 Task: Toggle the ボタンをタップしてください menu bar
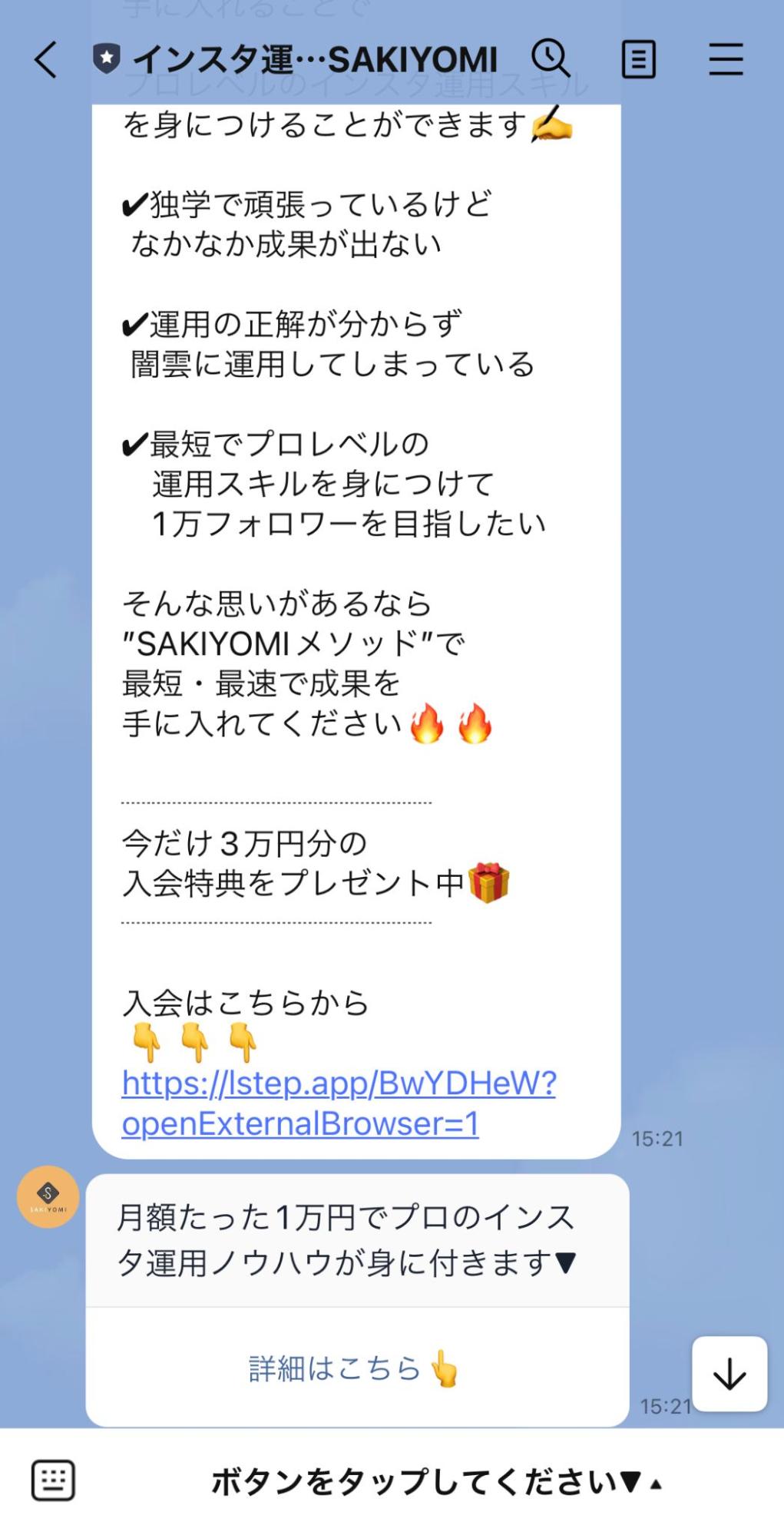pyautogui.click(x=435, y=1481)
